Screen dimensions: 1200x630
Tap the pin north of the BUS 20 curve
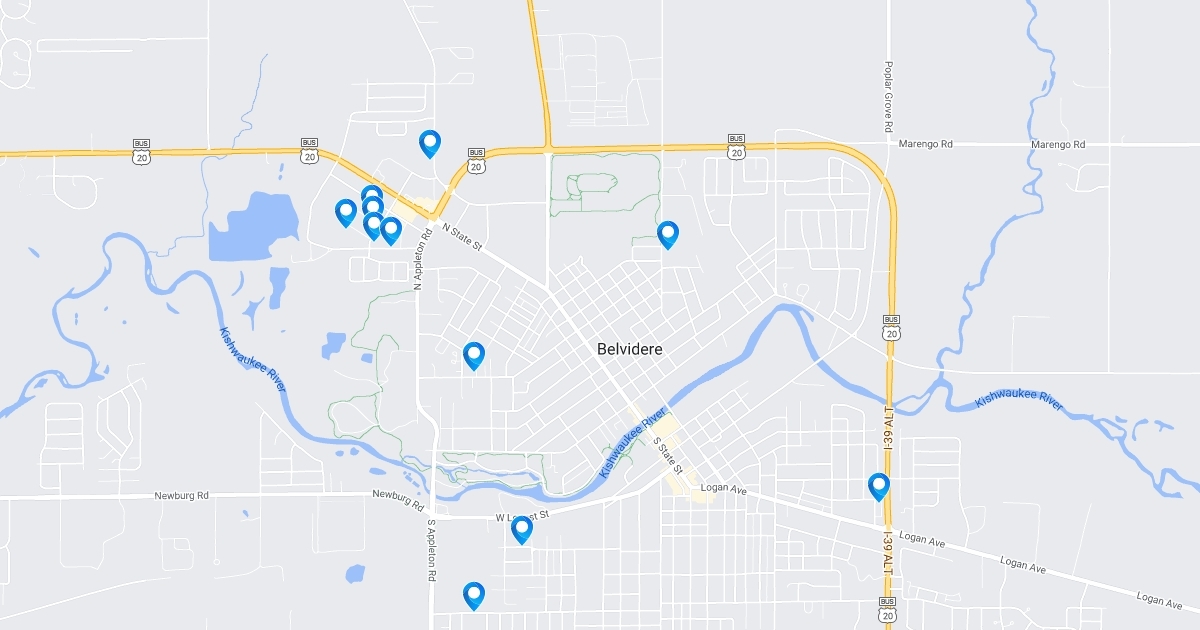tap(430, 143)
